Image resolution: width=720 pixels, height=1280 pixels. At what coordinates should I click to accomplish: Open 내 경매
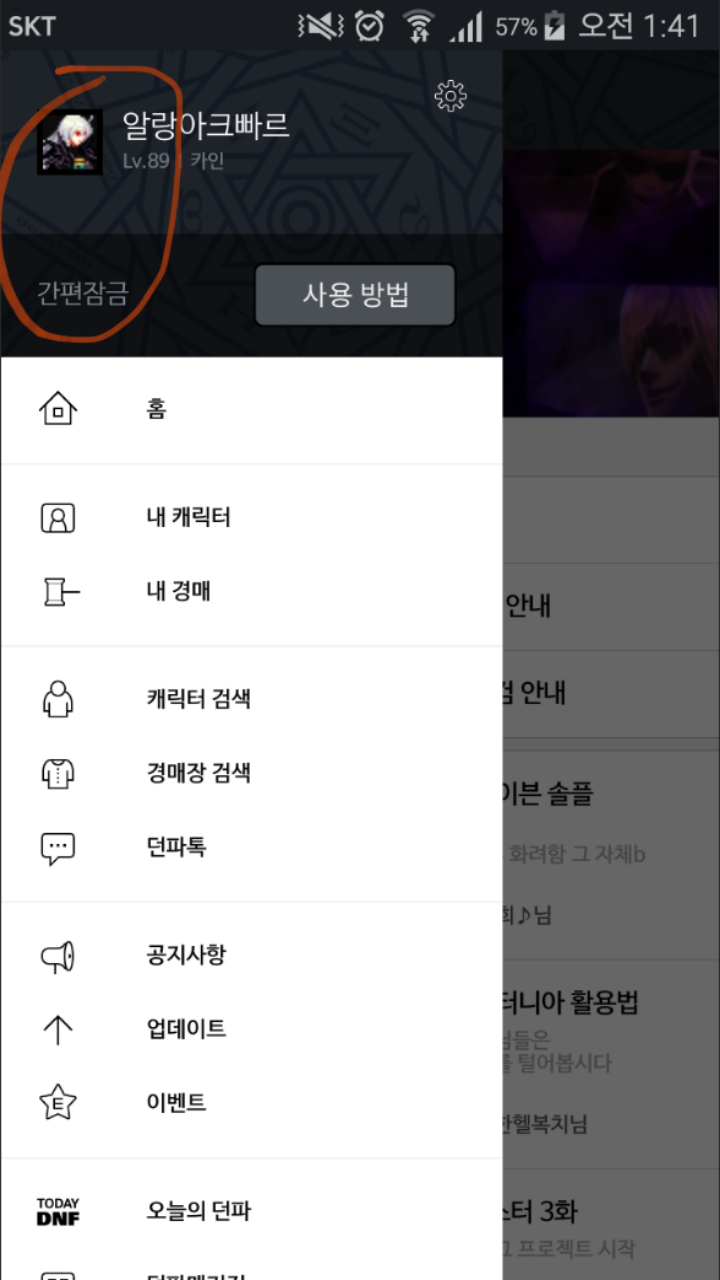click(251, 592)
